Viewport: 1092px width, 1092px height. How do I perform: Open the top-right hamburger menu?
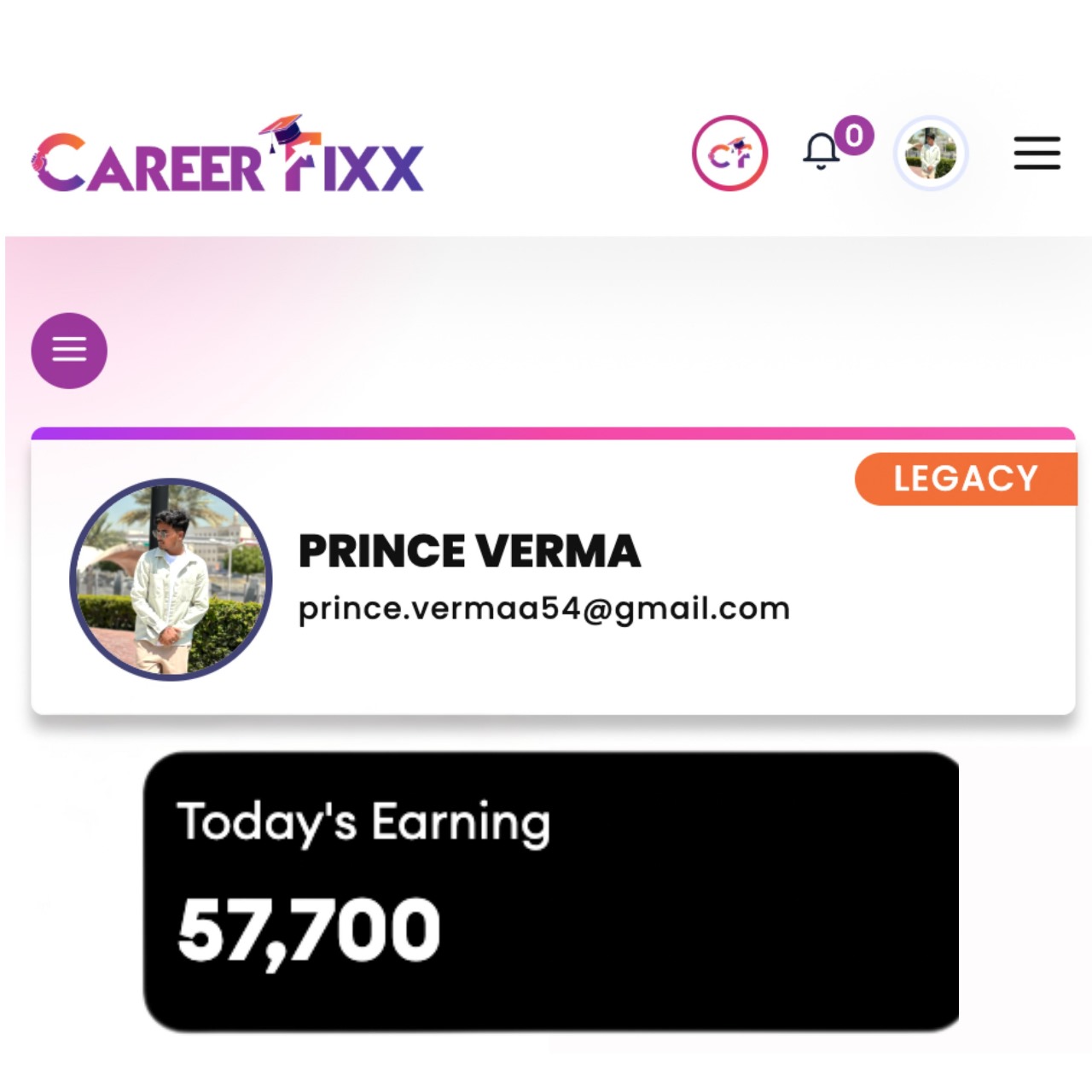1037,154
